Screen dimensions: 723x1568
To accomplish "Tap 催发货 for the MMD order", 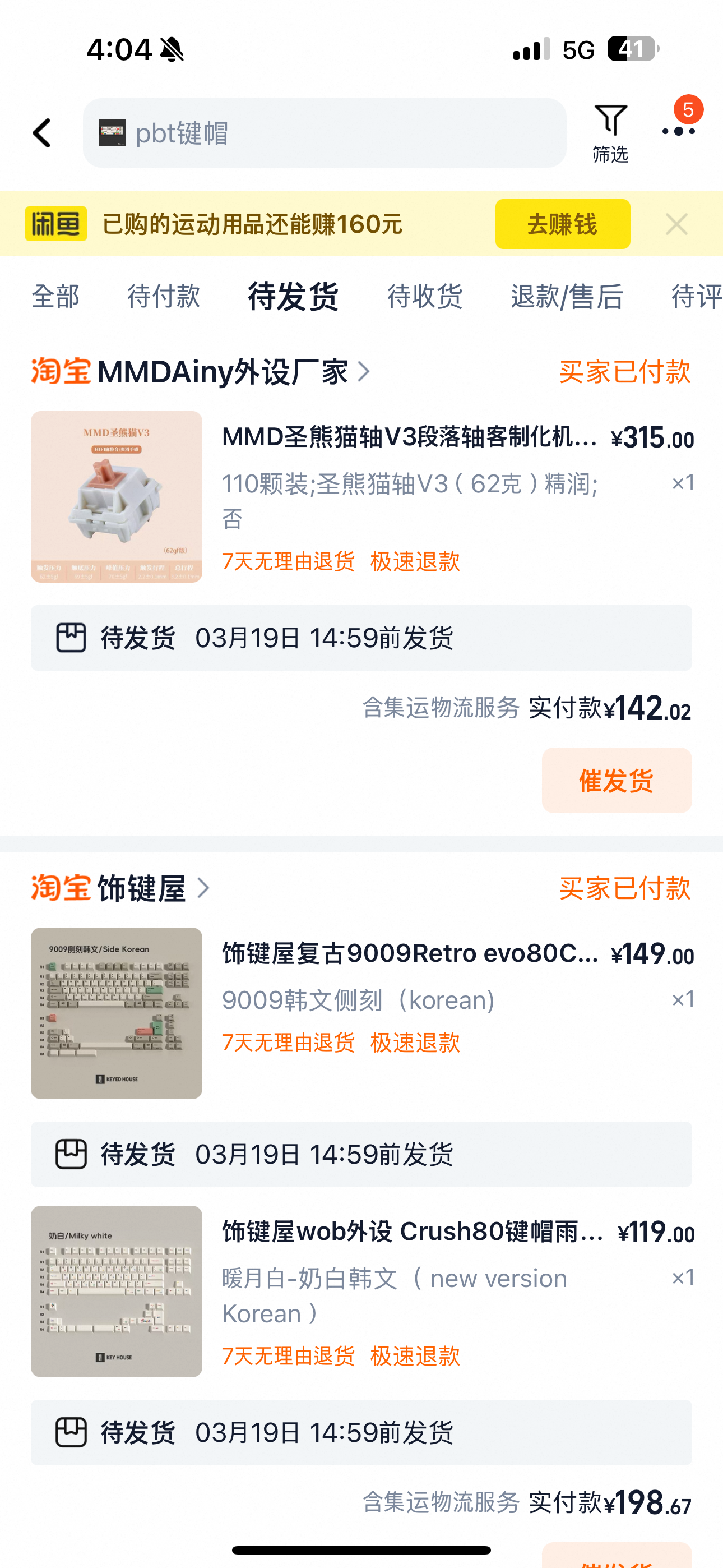I will (x=616, y=780).
